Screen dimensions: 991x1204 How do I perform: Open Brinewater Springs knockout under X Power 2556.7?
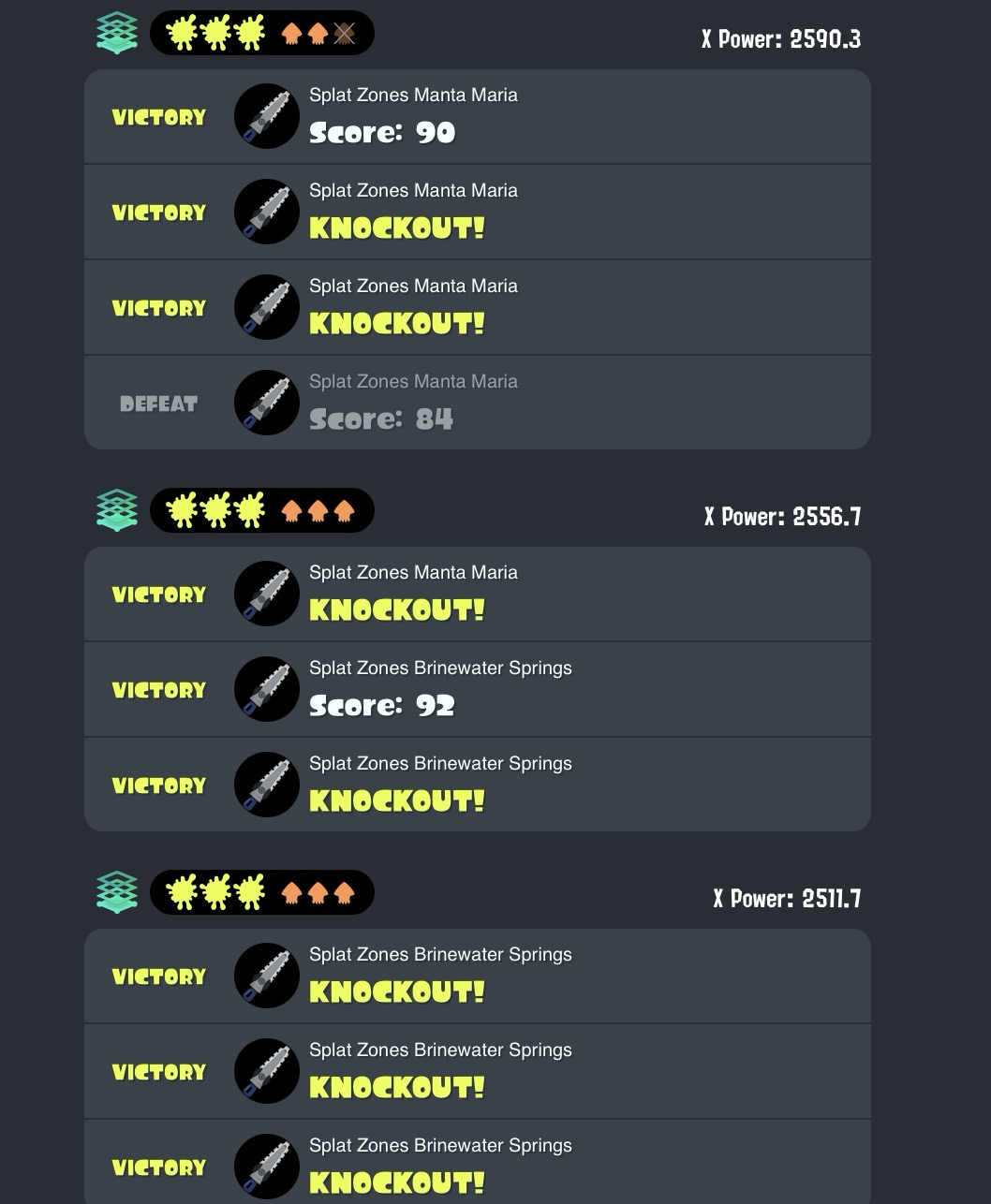tap(478, 786)
